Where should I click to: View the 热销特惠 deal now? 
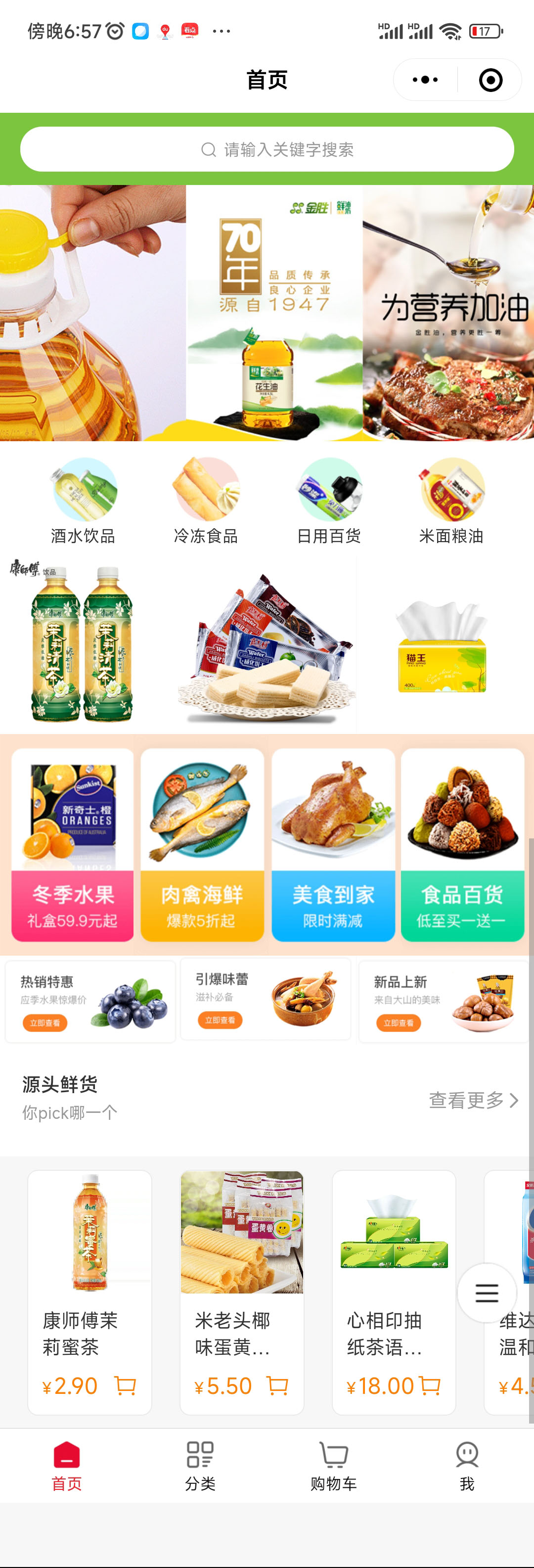pyautogui.click(x=45, y=1022)
